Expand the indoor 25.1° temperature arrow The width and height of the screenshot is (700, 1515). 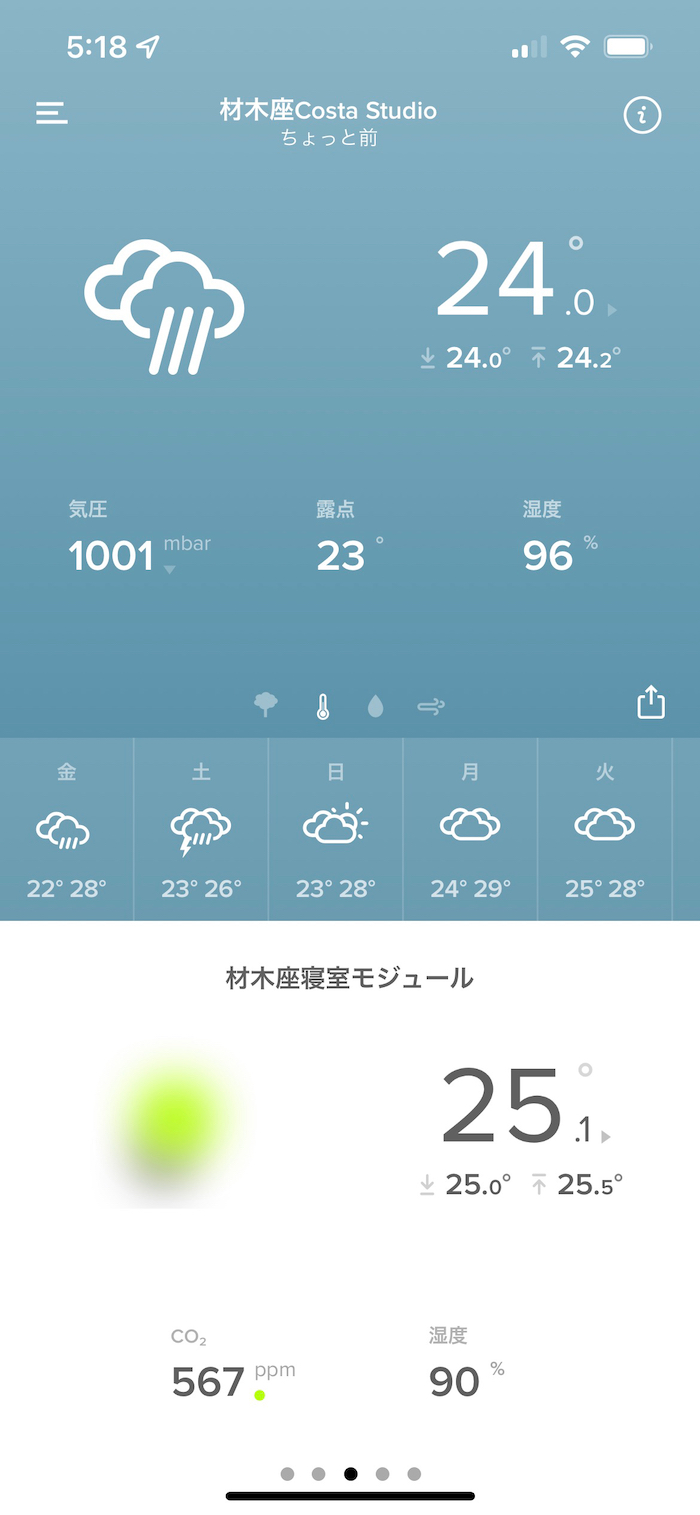tap(606, 1136)
